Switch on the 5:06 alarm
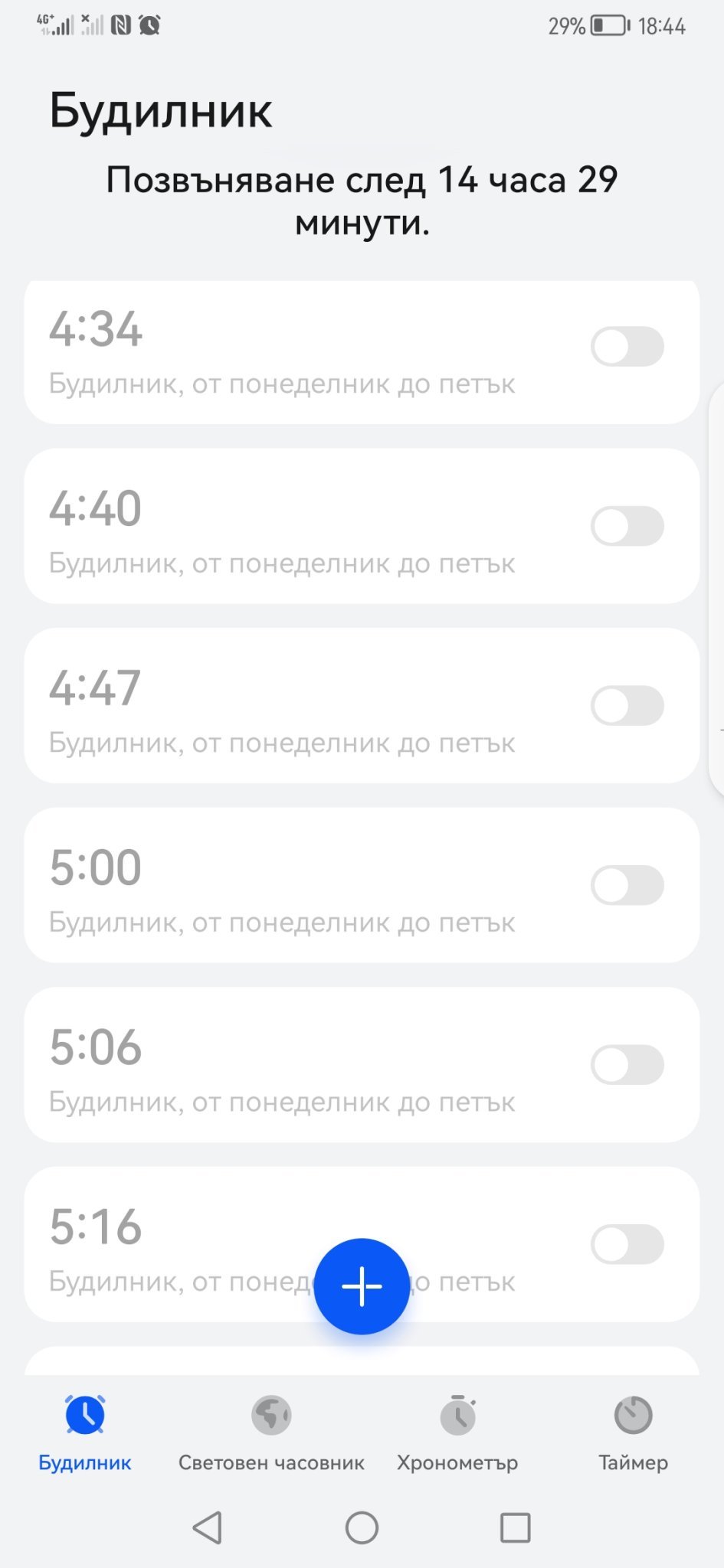Image resolution: width=724 pixels, height=1568 pixels. point(627,1065)
